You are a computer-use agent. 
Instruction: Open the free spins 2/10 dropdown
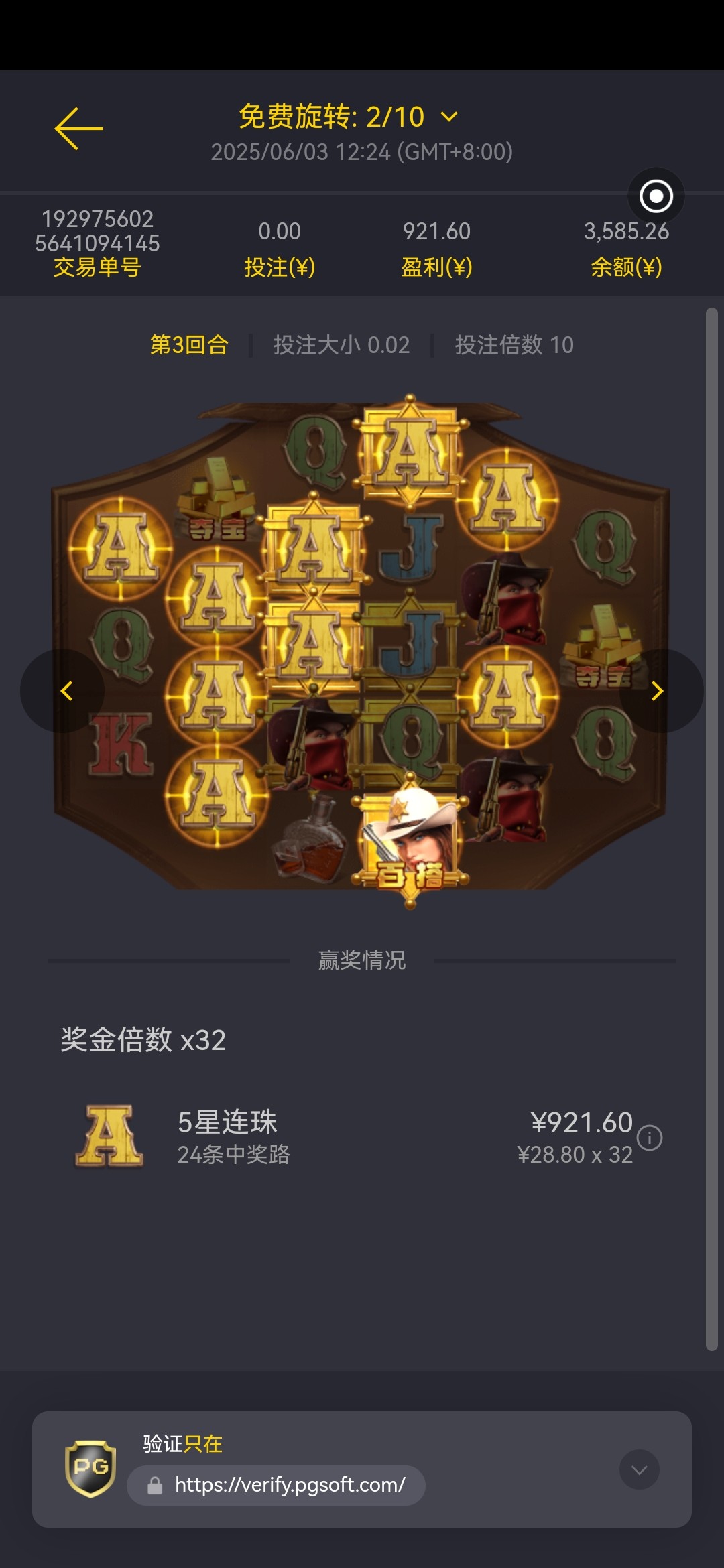pyautogui.click(x=349, y=117)
